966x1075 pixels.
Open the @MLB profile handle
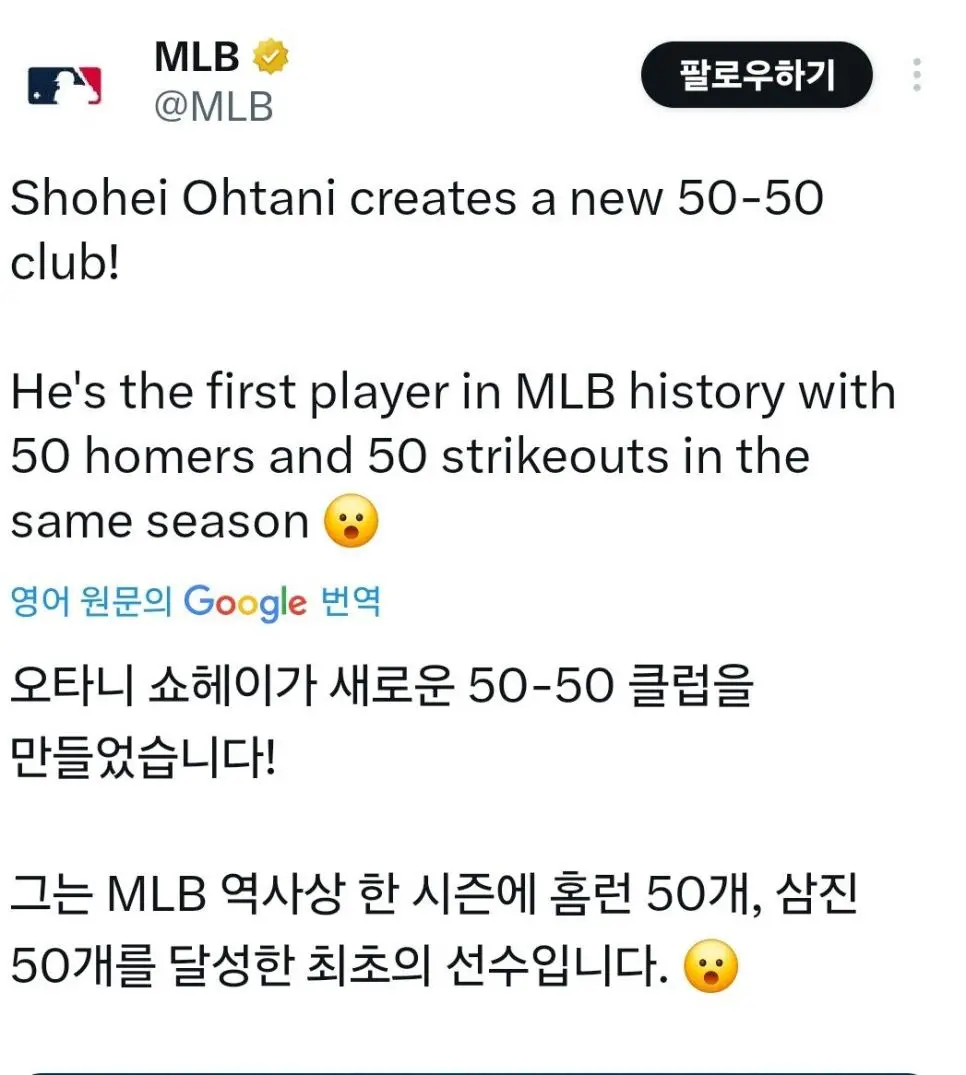pos(213,107)
